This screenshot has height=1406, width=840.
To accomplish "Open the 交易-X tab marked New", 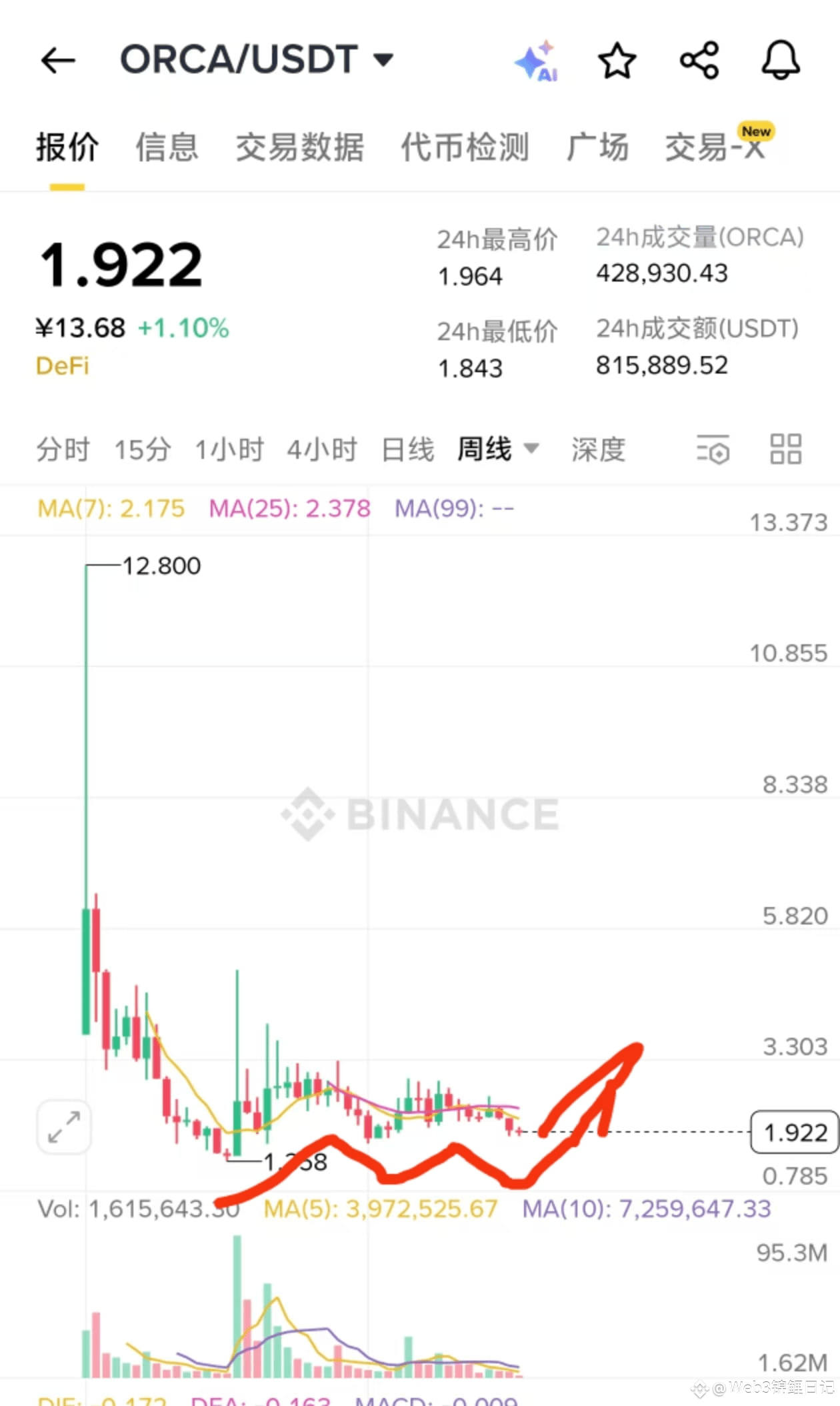I will coord(716,147).
